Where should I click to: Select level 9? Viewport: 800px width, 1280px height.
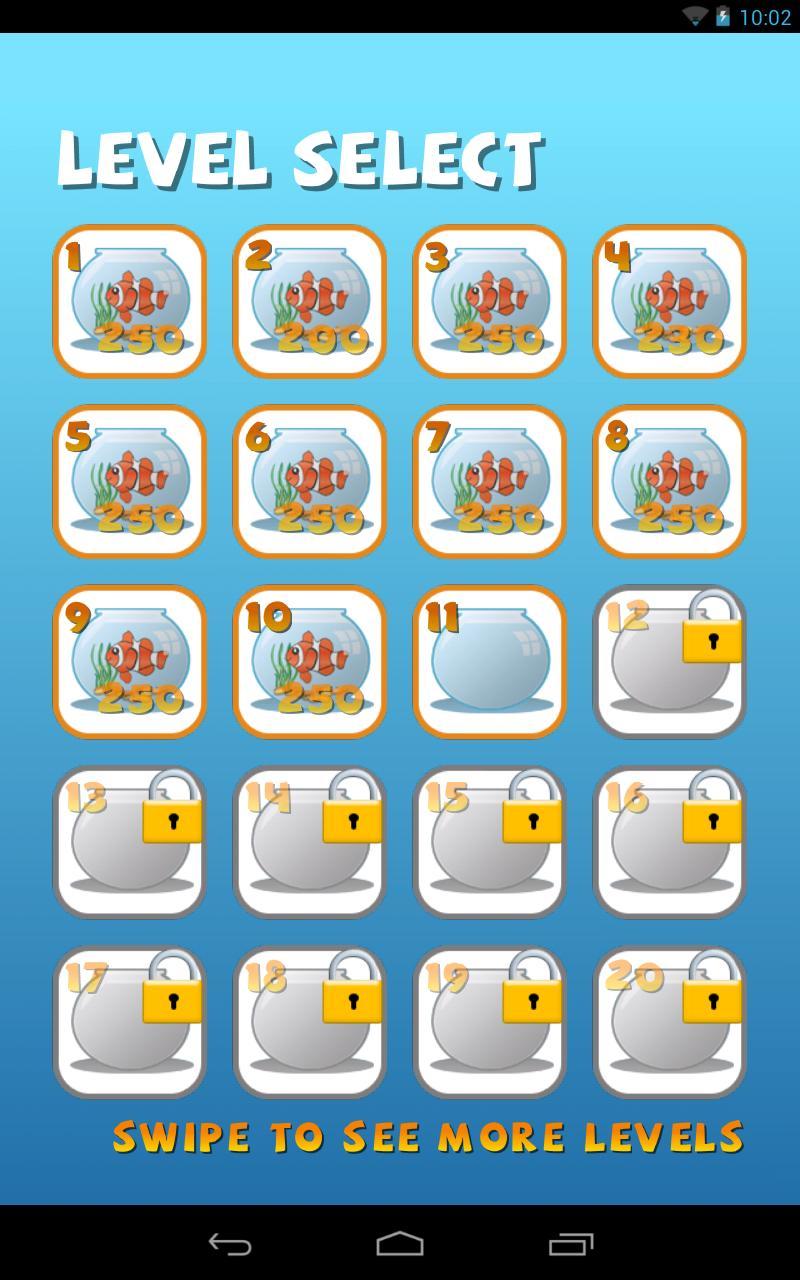130,661
